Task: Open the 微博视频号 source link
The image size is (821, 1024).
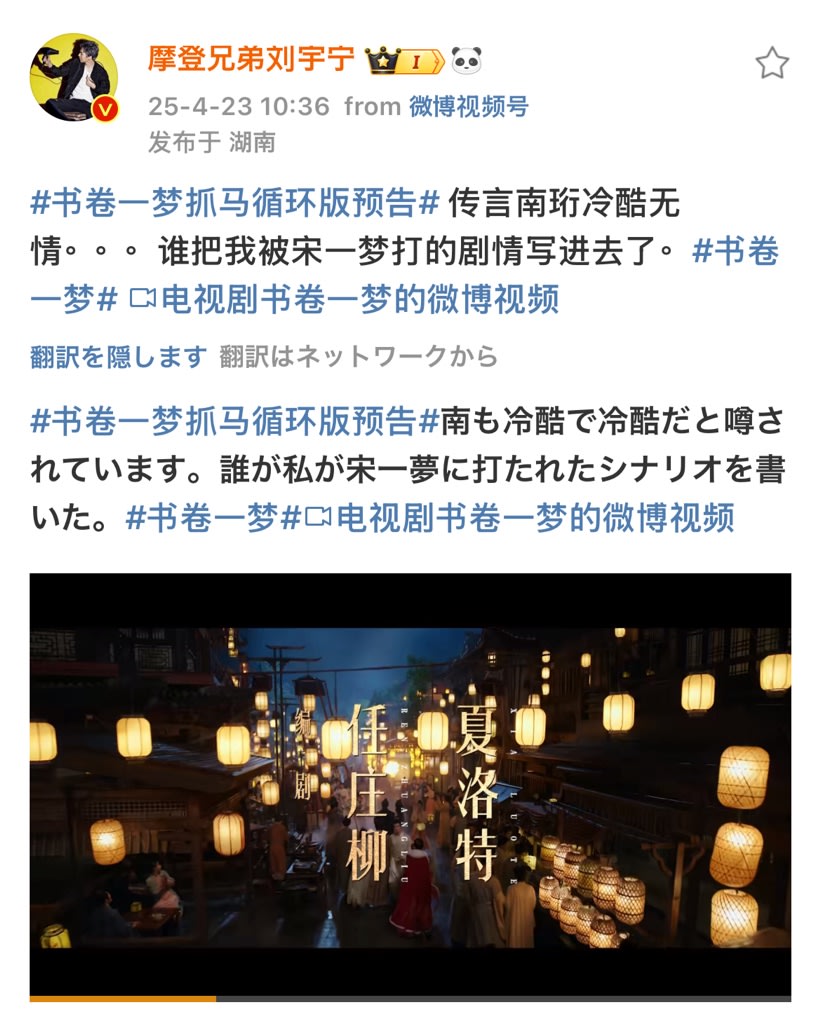Action: point(468,106)
